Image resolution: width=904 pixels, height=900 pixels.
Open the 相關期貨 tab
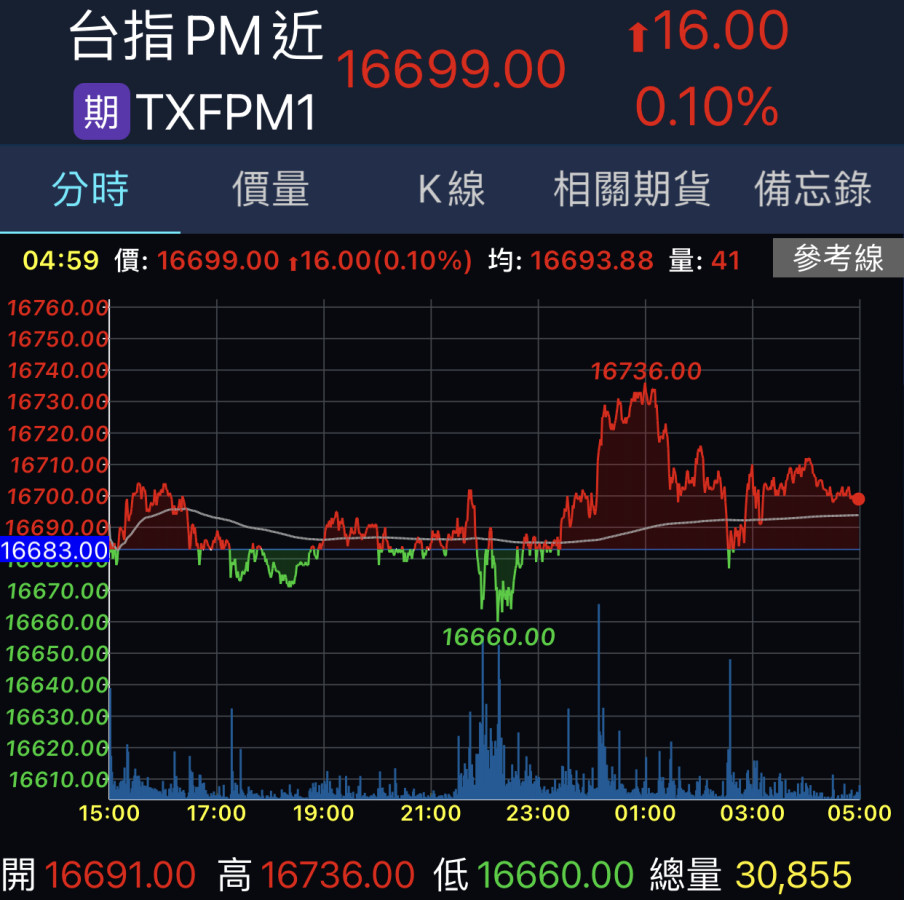click(632, 188)
